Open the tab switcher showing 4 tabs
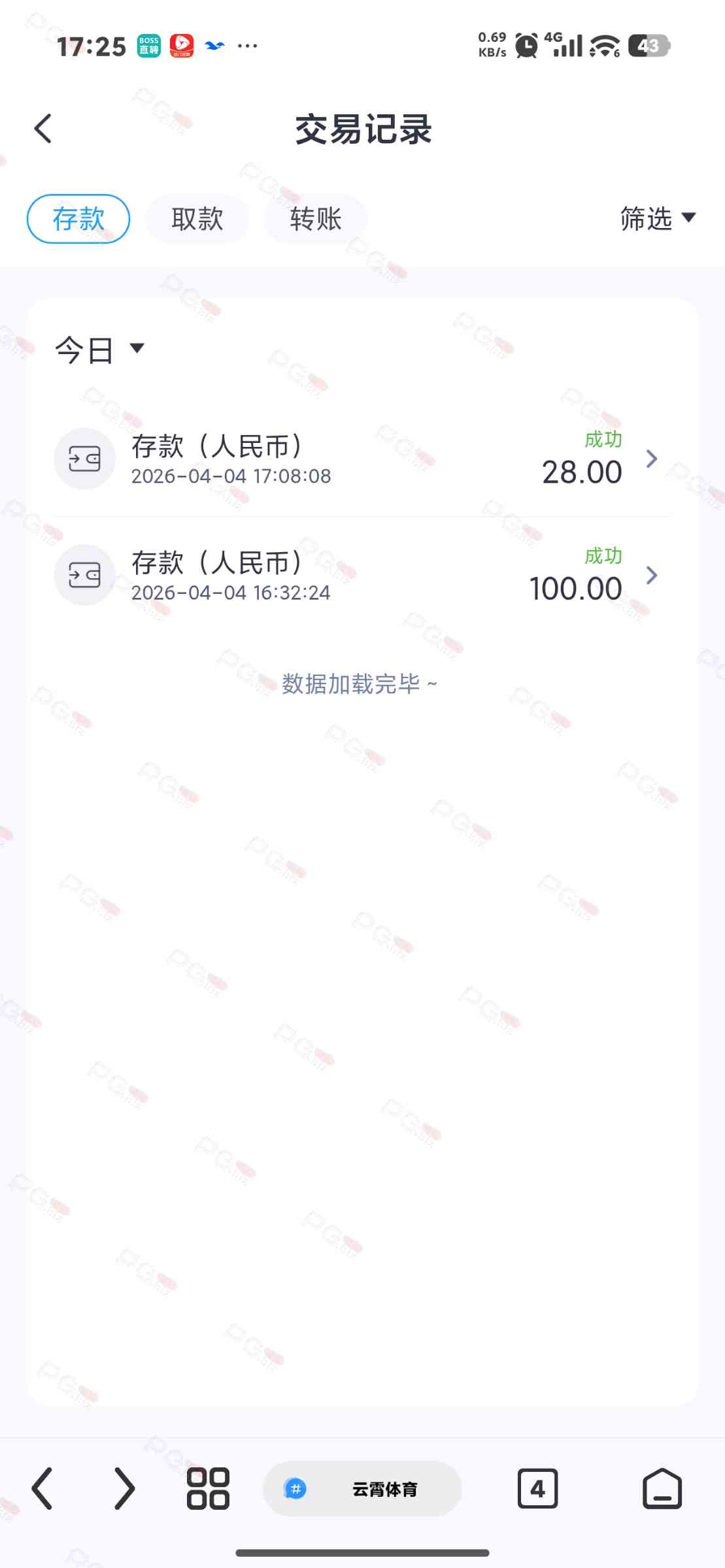Viewport: 725px width, 1568px height. tap(537, 1489)
